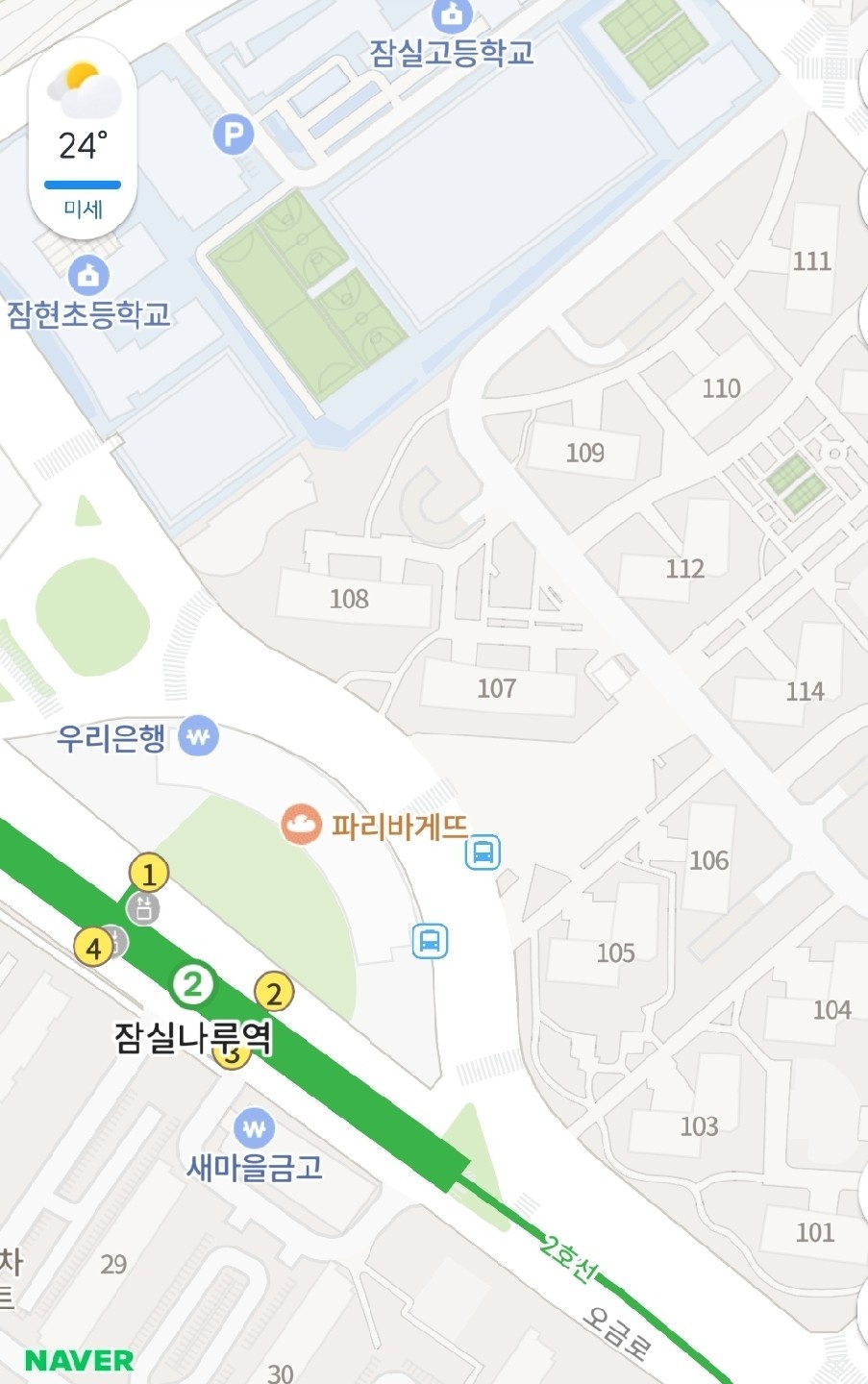Select the 잠실고등학교 school marker
868x1384 pixels.
(451, 16)
